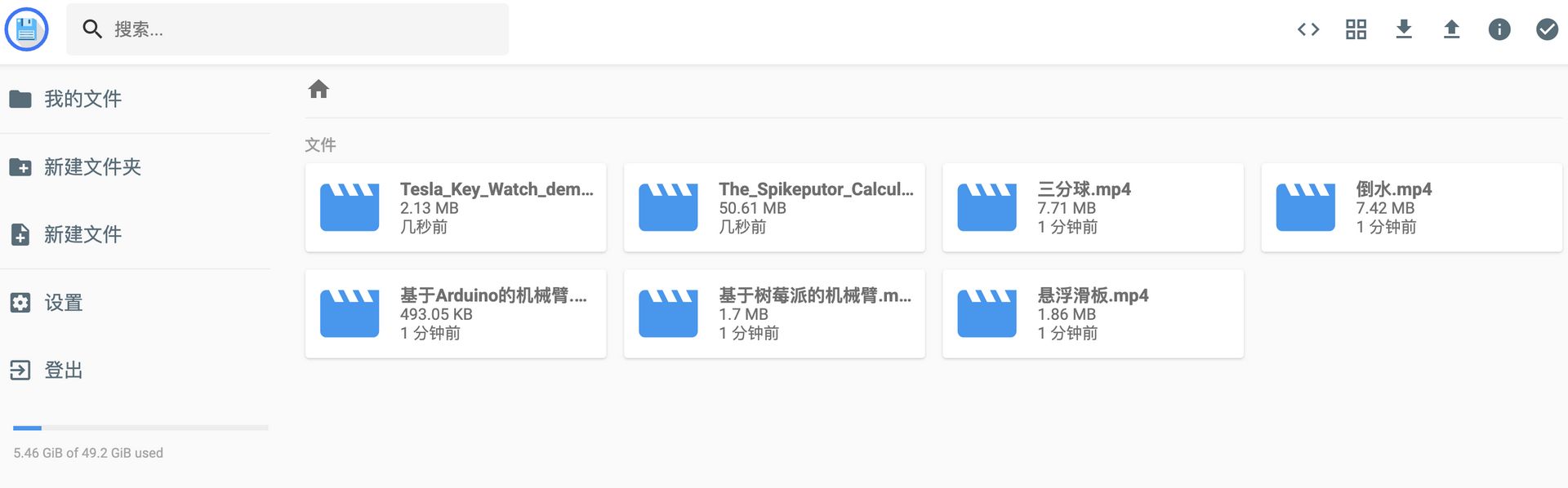
Task: Open 悬浮滑板.mp4
Action: click(x=1093, y=313)
